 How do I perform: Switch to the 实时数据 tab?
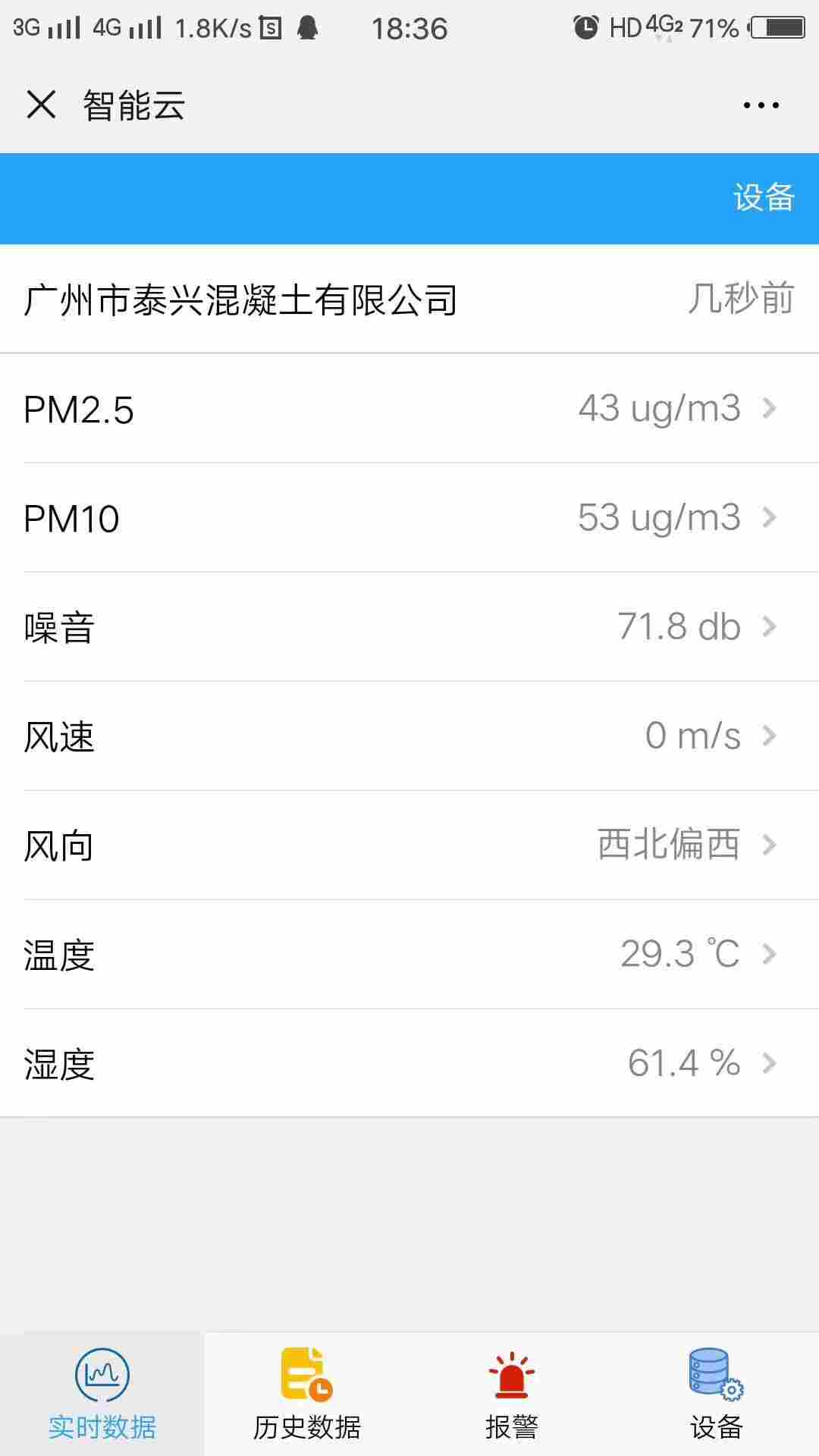(102, 1394)
